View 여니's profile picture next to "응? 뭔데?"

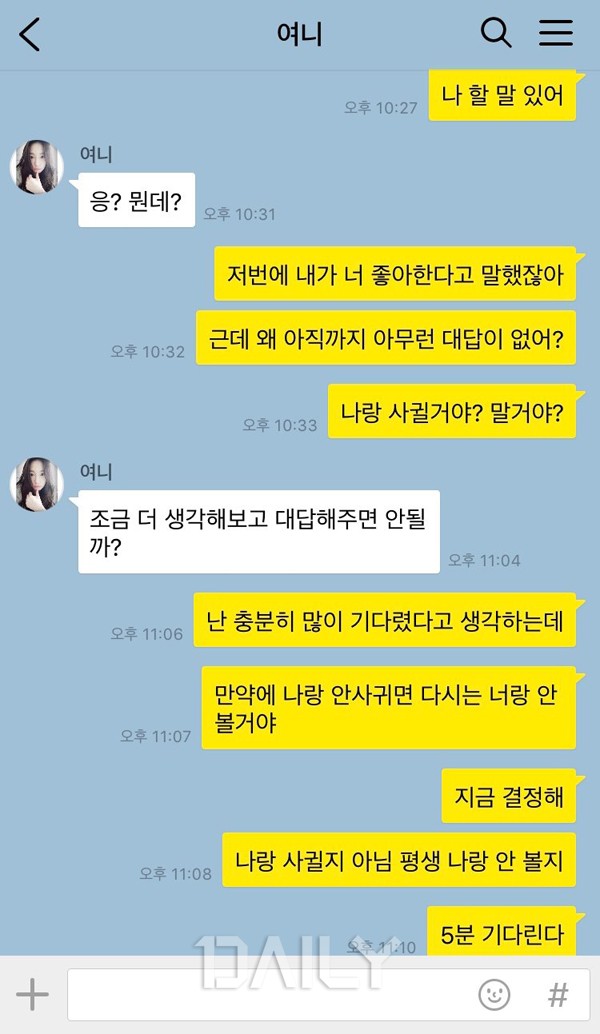click(x=38, y=167)
